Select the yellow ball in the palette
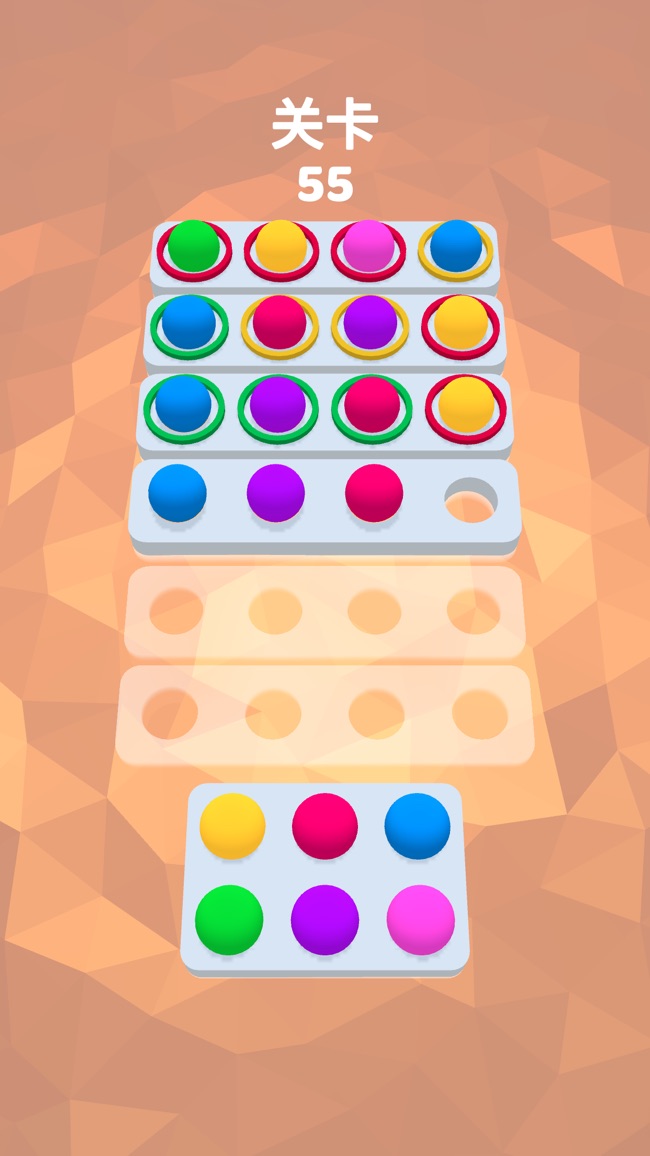The image size is (650, 1156). click(232, 826)
